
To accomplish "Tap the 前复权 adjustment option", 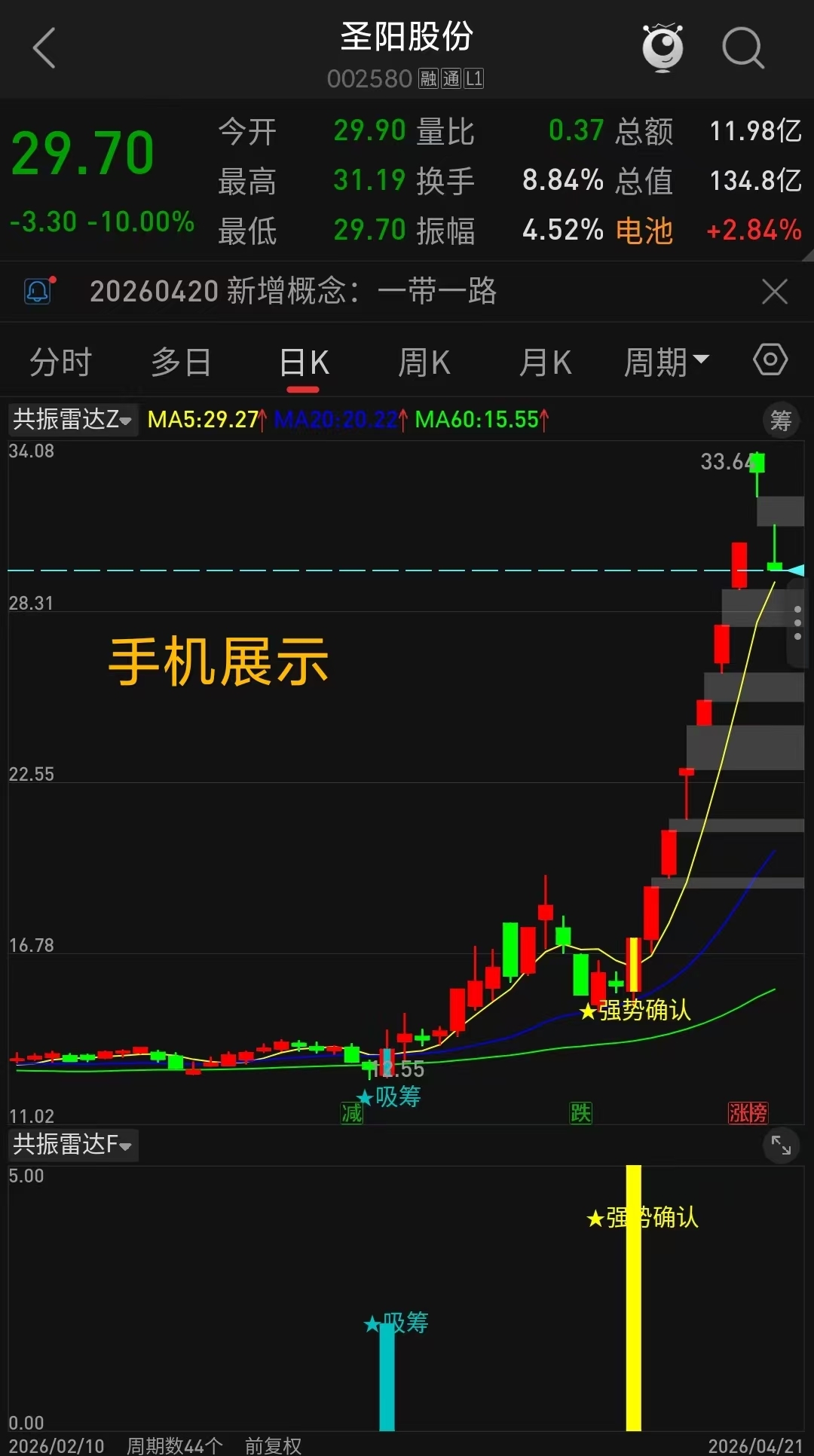I will point(273,1445).
